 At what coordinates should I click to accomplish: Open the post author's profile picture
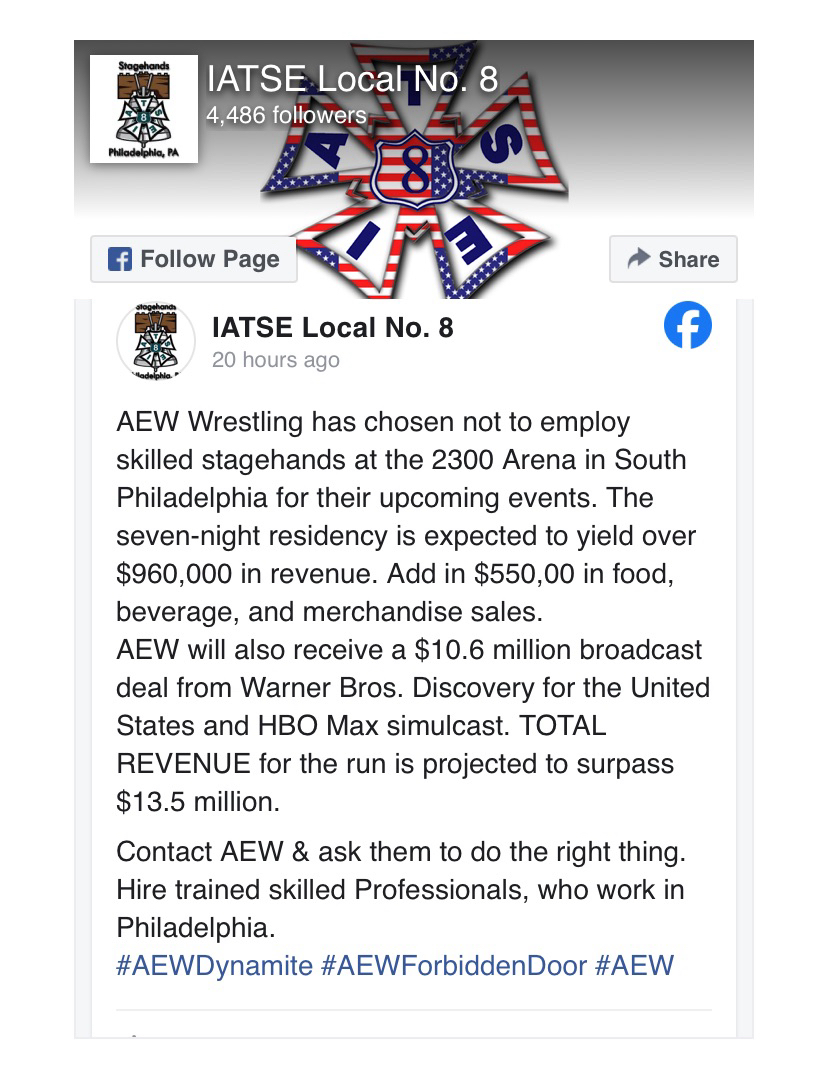[155, 341]
